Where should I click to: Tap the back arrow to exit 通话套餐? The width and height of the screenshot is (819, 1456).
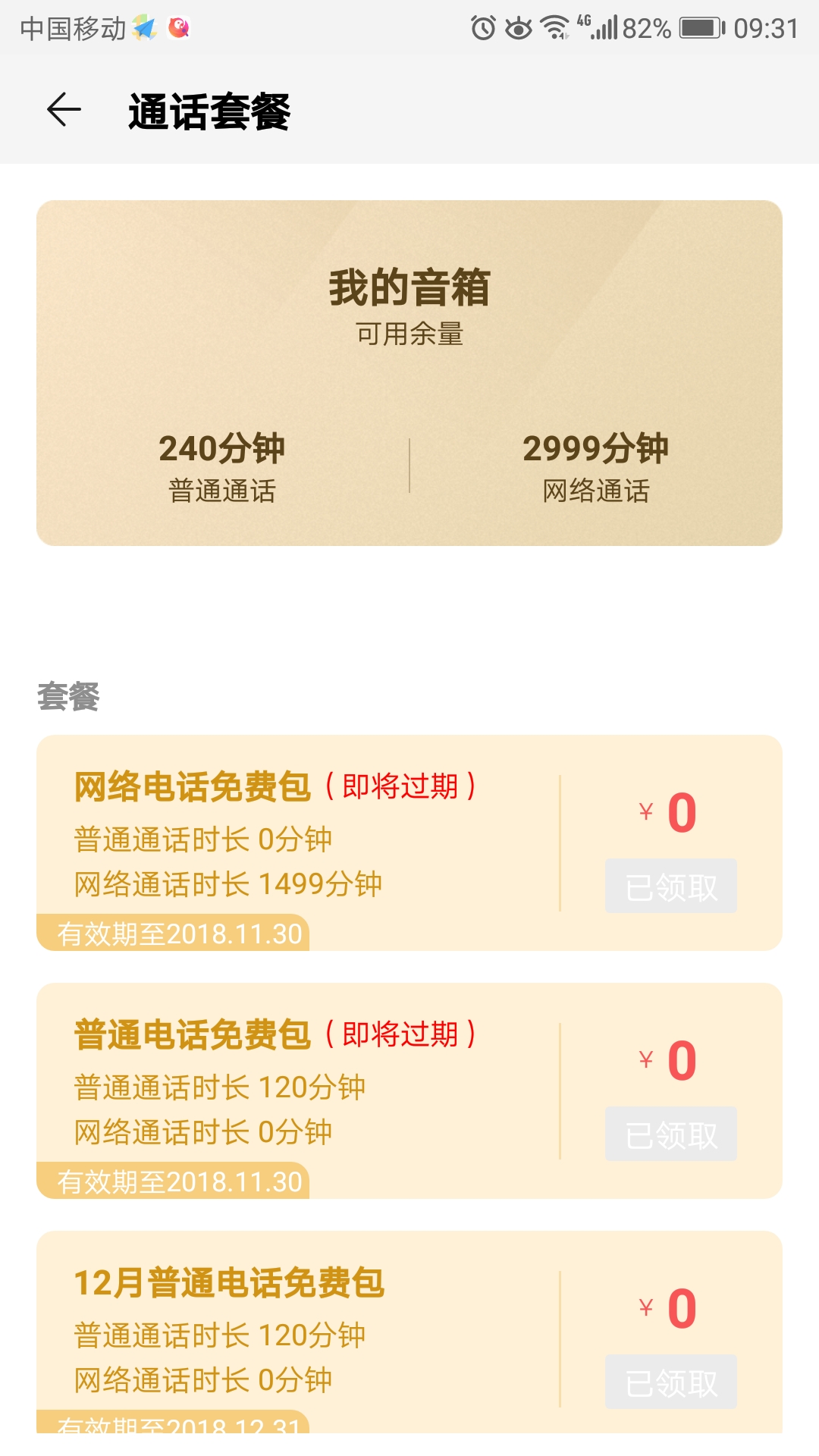pos(64,110)
